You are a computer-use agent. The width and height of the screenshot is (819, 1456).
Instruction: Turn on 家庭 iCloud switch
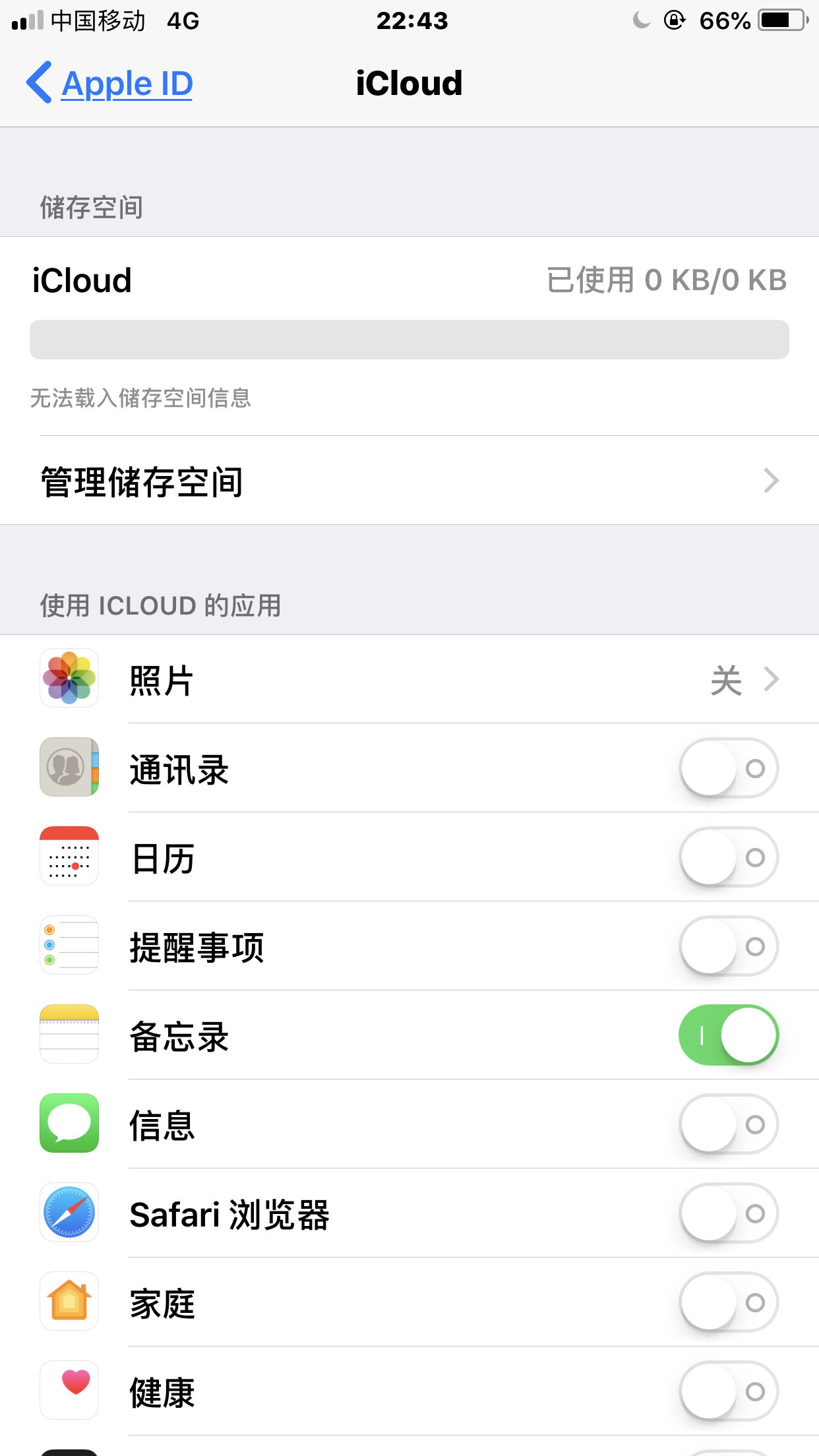(728, 1302)
